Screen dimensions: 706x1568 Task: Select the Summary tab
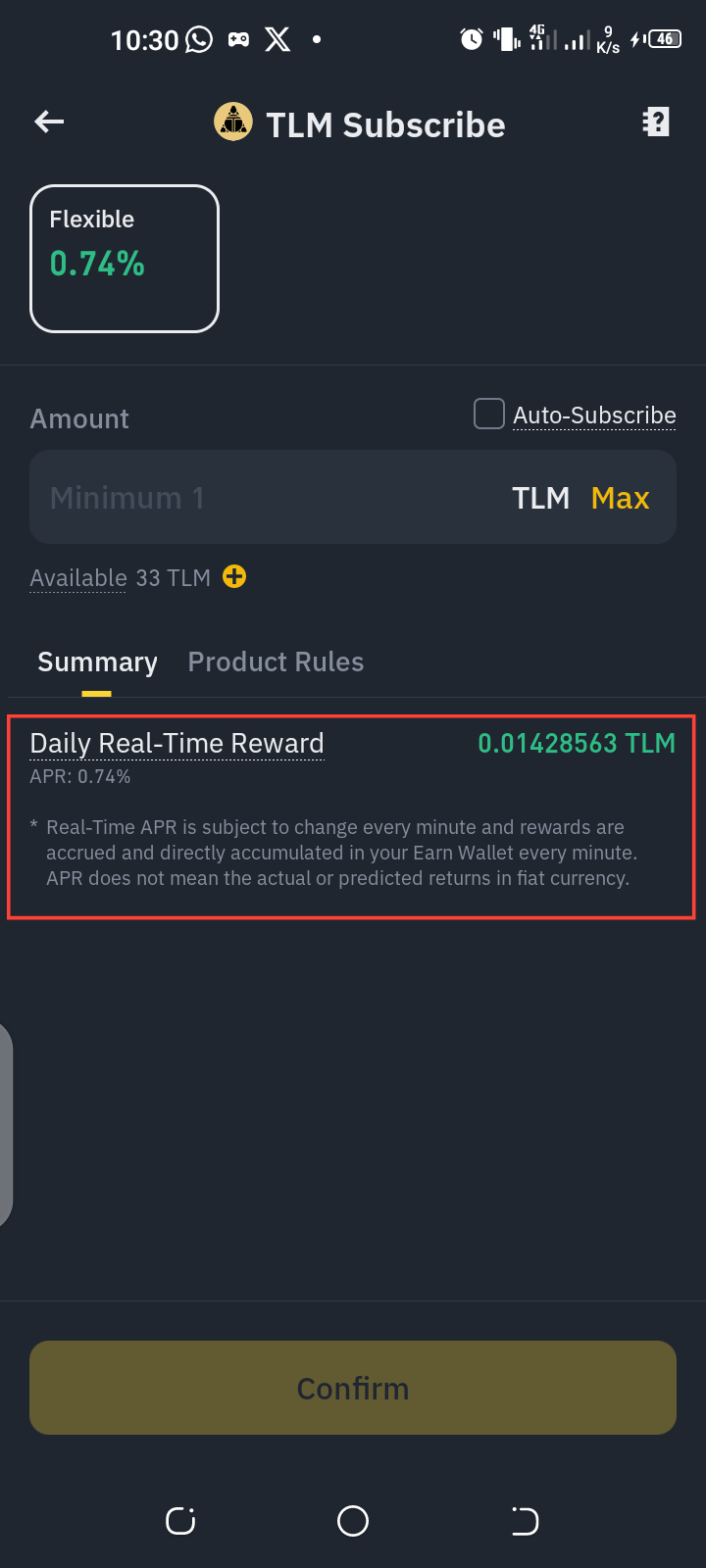pos(97,662)
